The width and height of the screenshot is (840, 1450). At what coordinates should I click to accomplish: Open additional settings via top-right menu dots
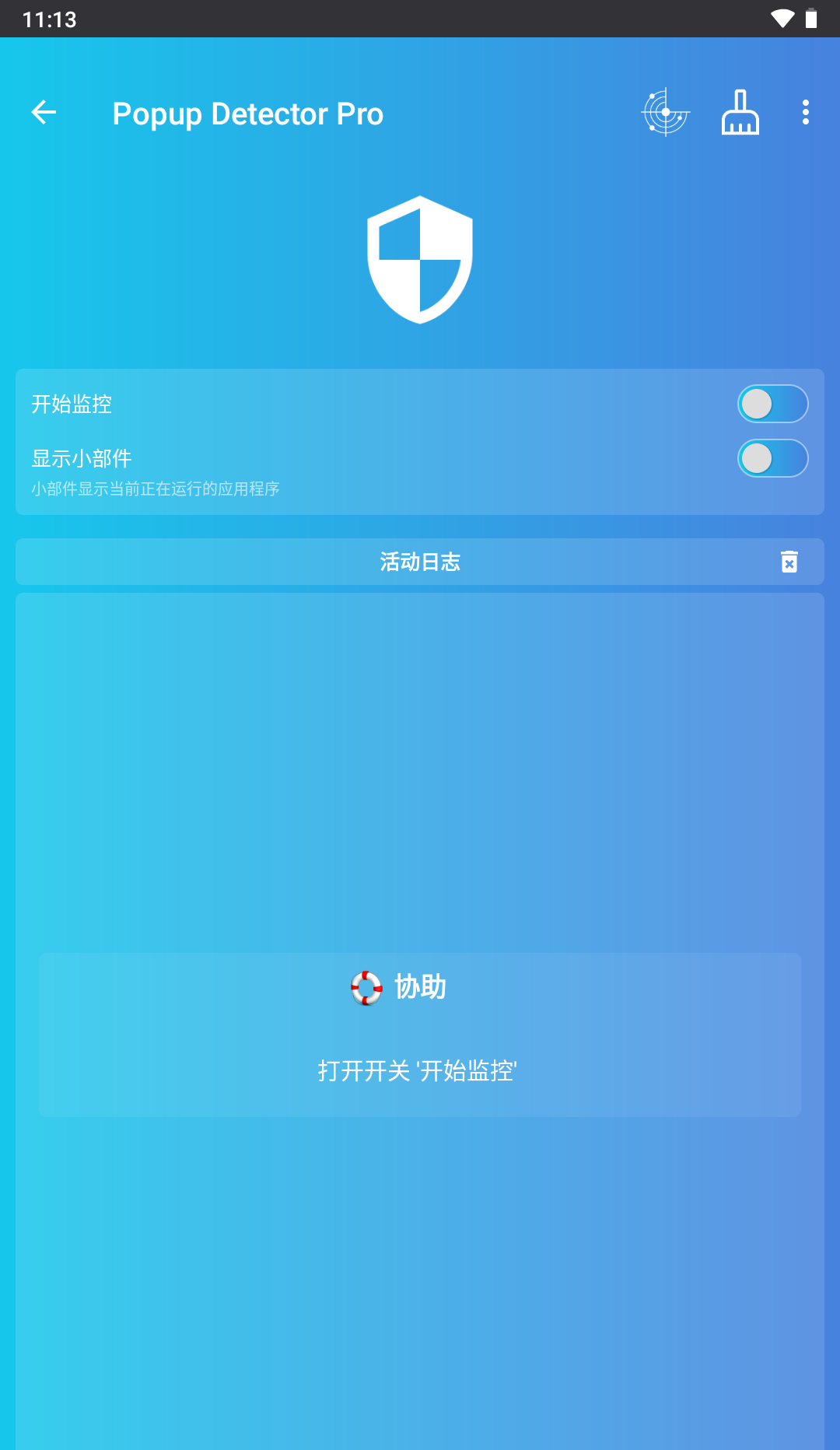click(805, 113)
